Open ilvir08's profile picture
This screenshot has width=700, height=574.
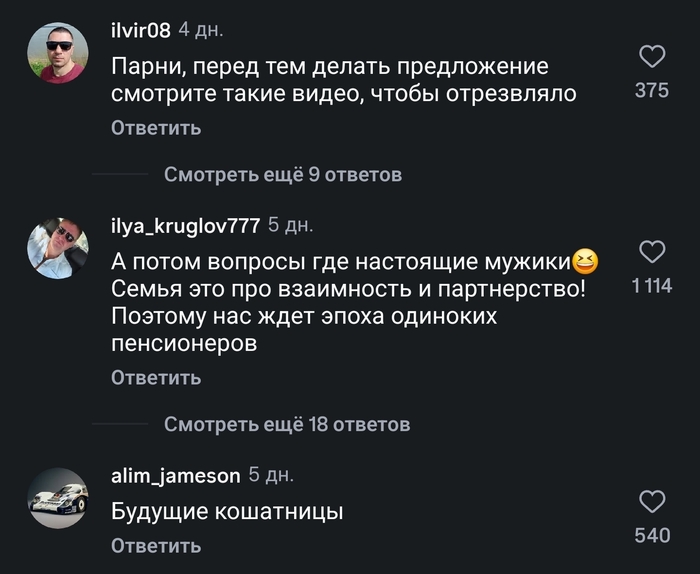point(56,53)
